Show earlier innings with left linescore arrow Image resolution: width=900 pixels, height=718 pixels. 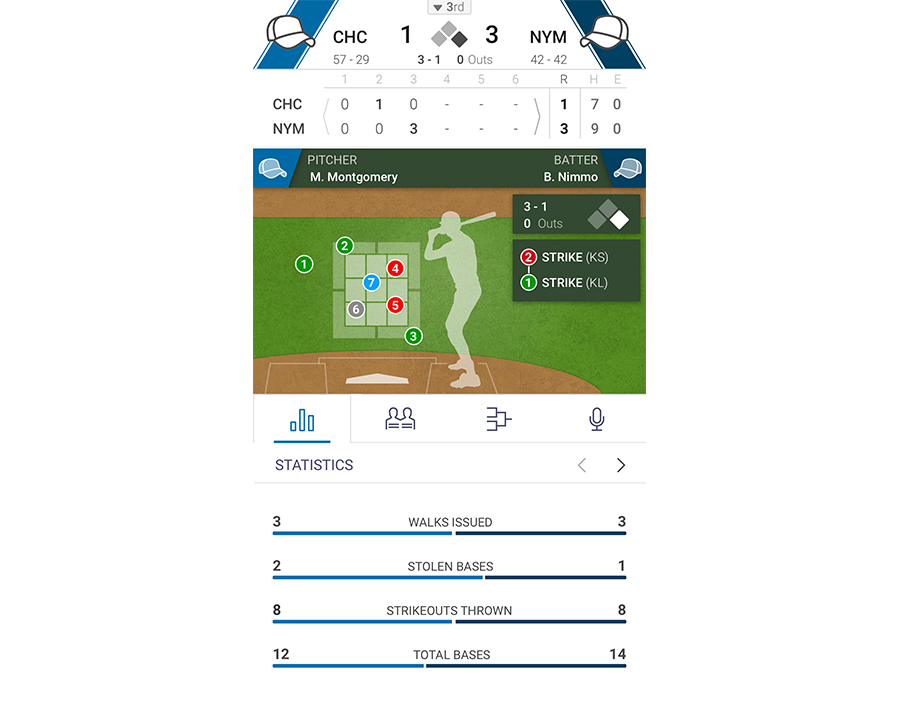(x=324, y=117)
